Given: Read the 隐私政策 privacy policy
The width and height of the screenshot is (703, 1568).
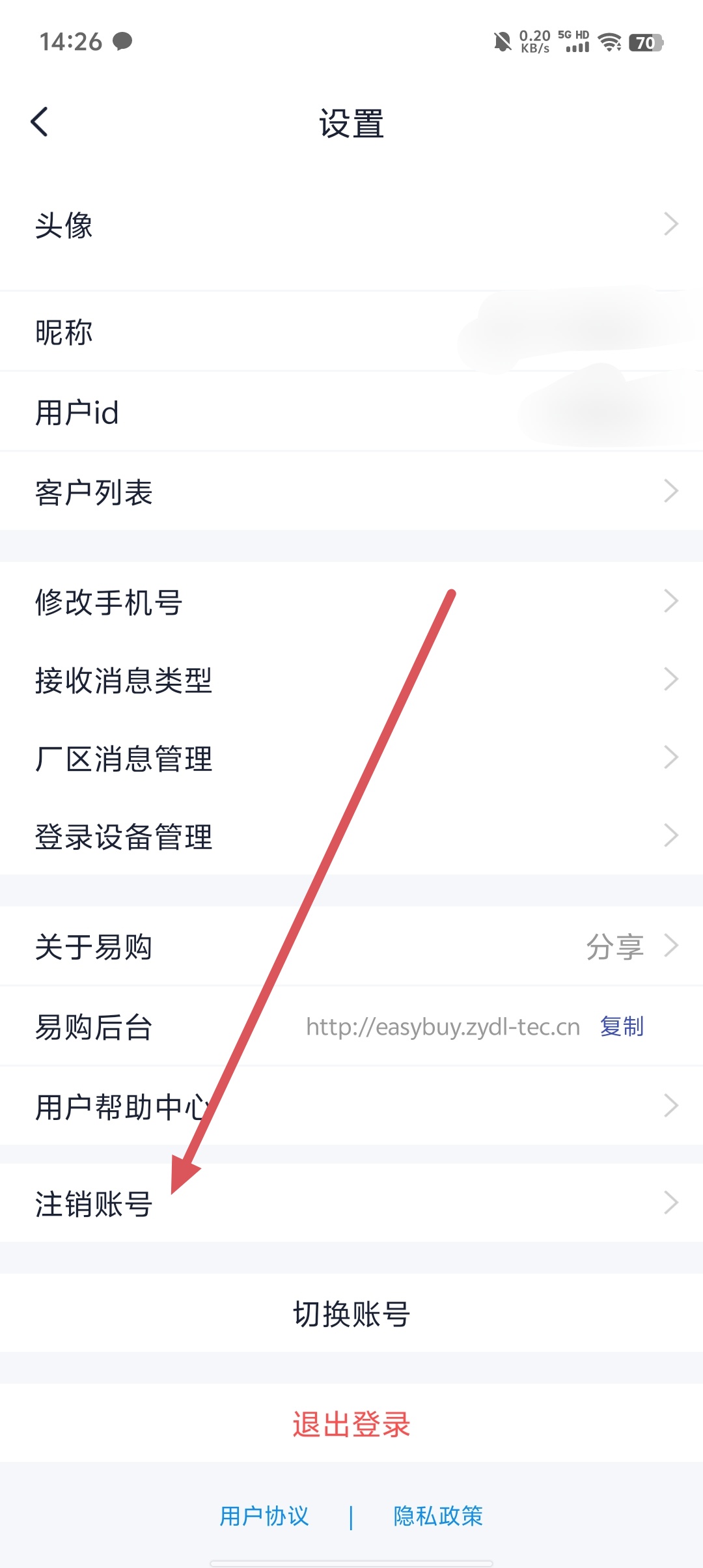Looking at the screenshot, I should coord(438,1516).
